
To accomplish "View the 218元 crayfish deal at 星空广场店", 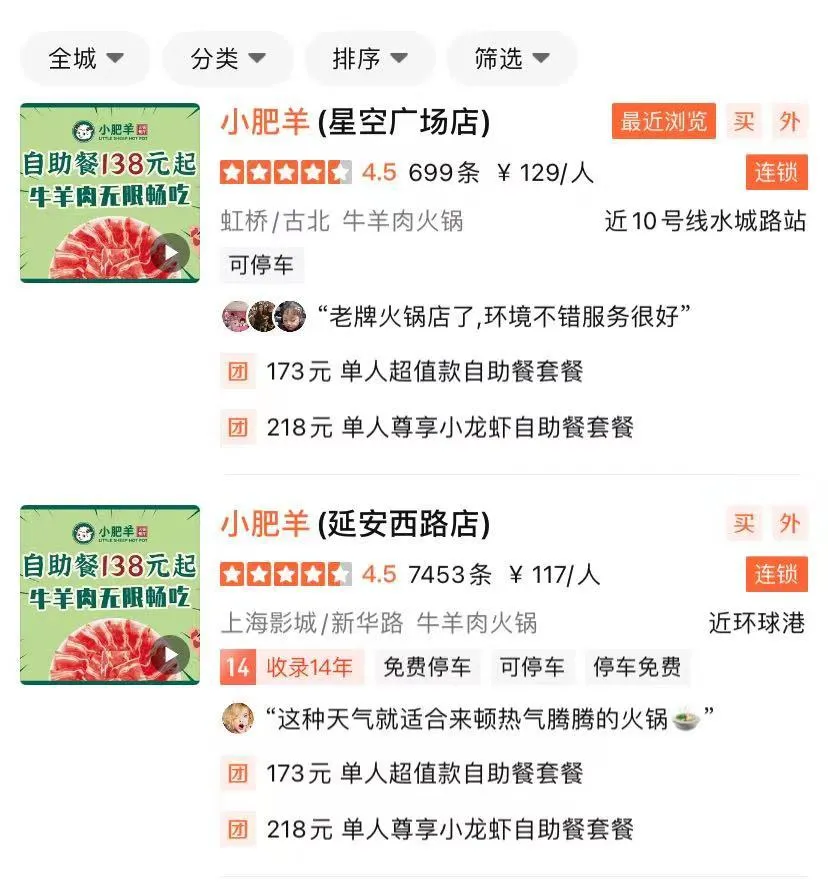I will coord(450,428).
